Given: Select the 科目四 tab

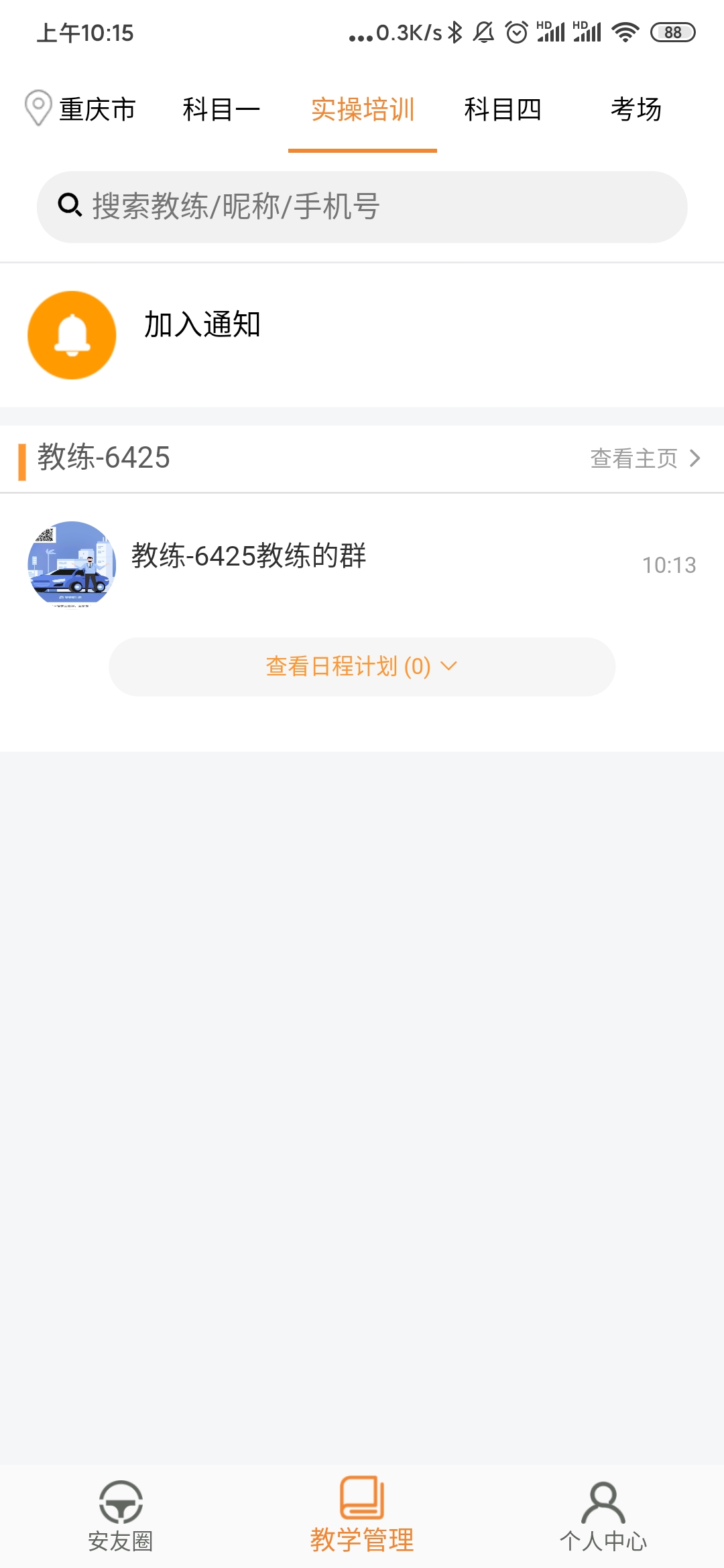Looking at the screenshot, I should click(x=503, y=109).
